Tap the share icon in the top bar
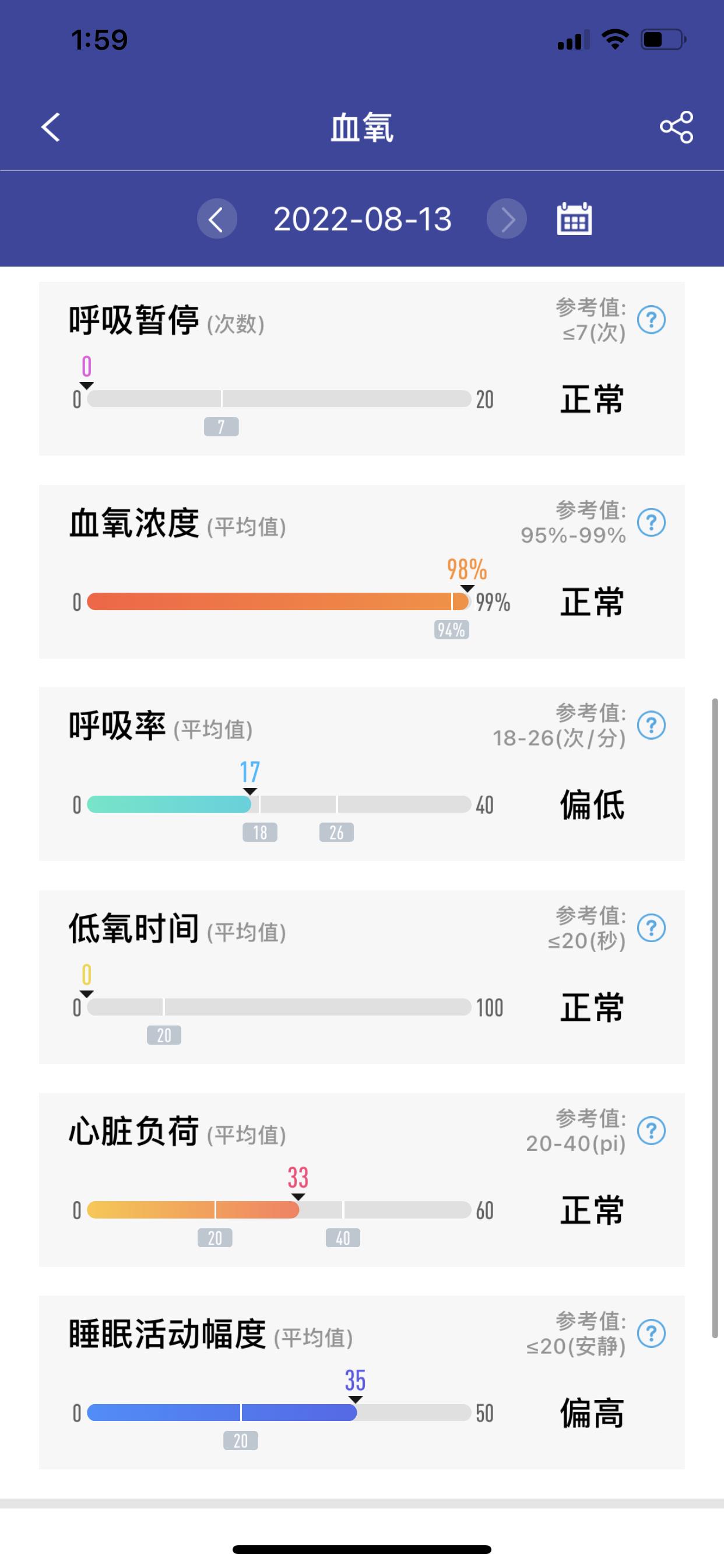Image resolution: width=724 pixels, height=1568 pixels. [676, 128]
